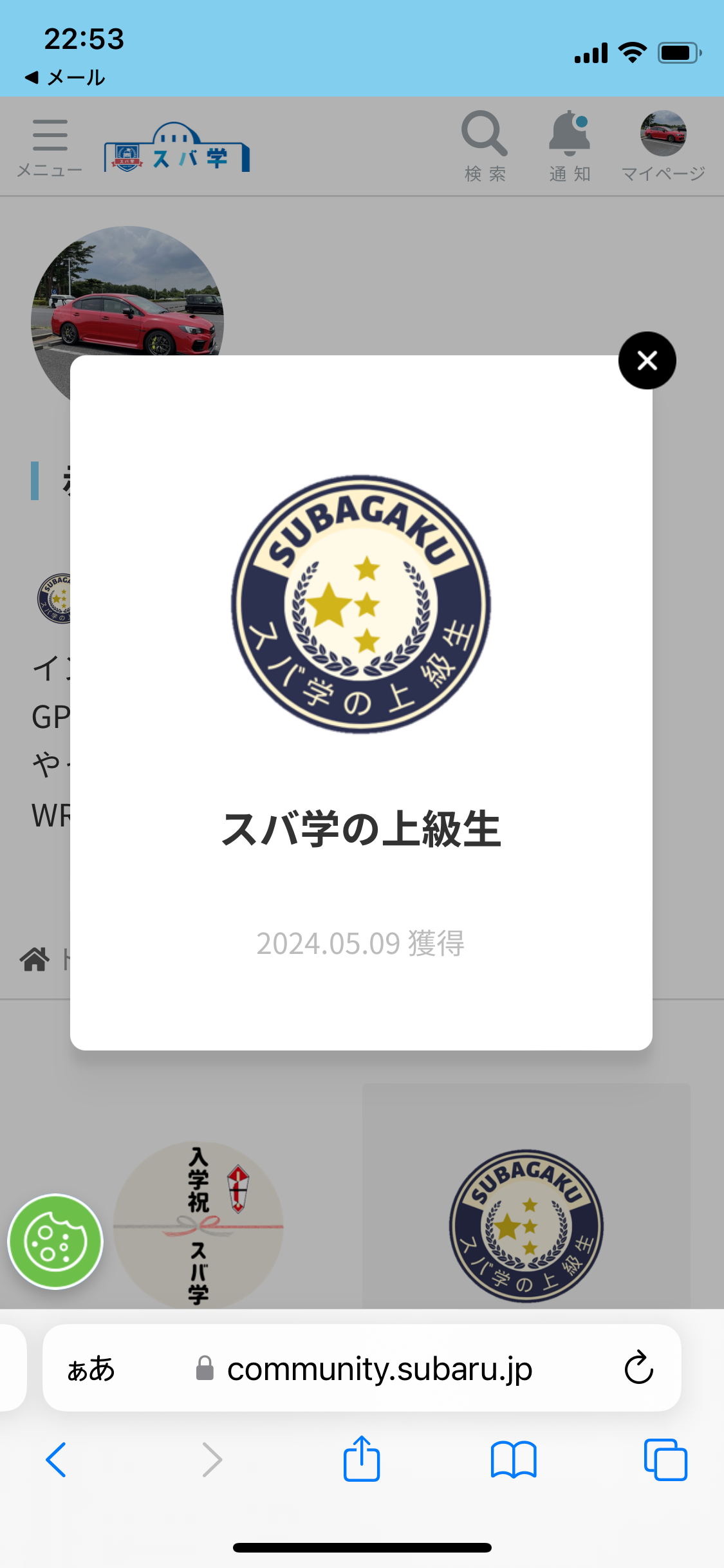The width and height of the screenshot is (724, 1568).
Task: Return to the メール app
Action: pos(65,77)
